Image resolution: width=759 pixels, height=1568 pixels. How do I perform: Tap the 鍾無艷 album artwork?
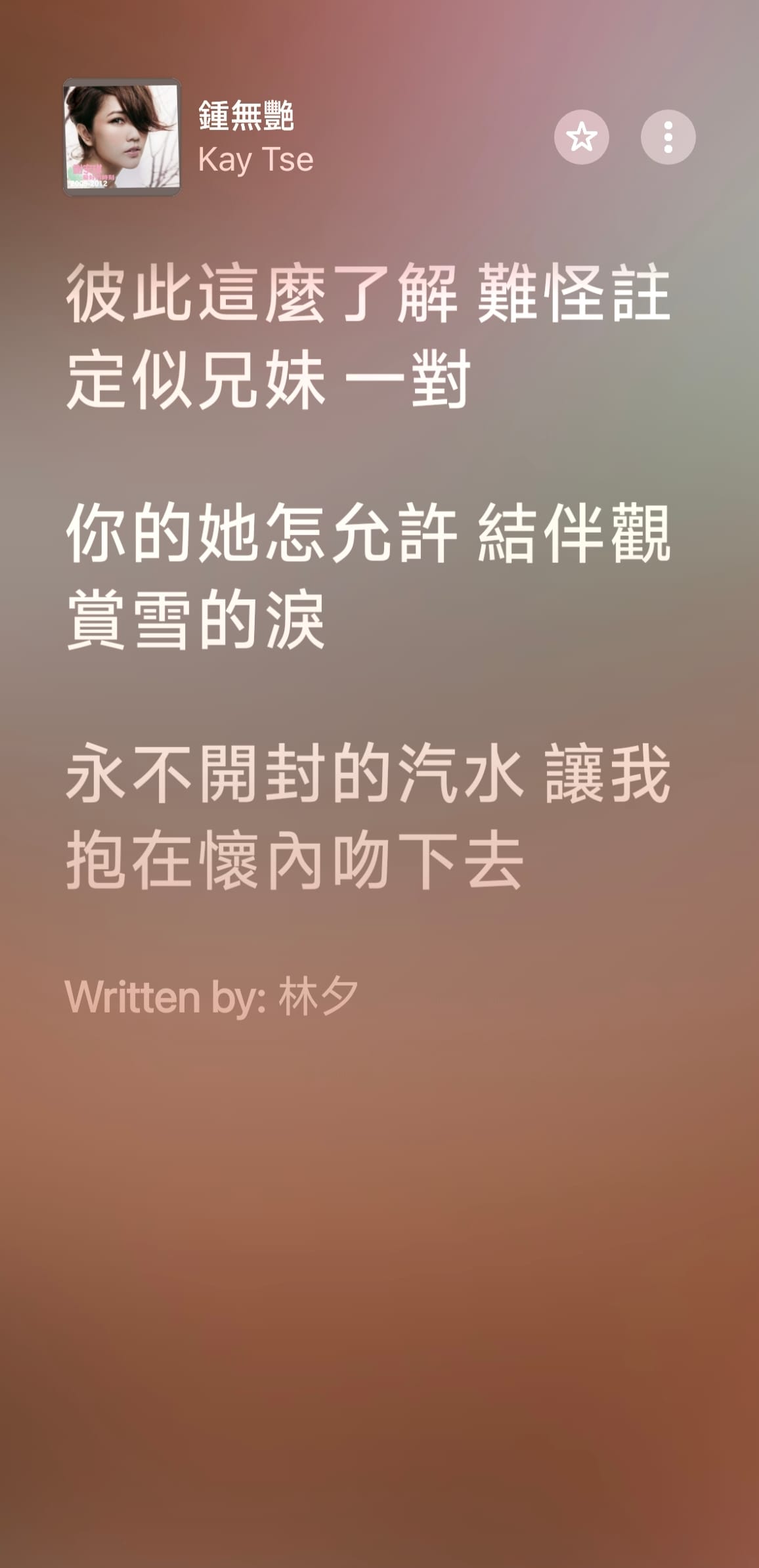[x=122, y=137]
